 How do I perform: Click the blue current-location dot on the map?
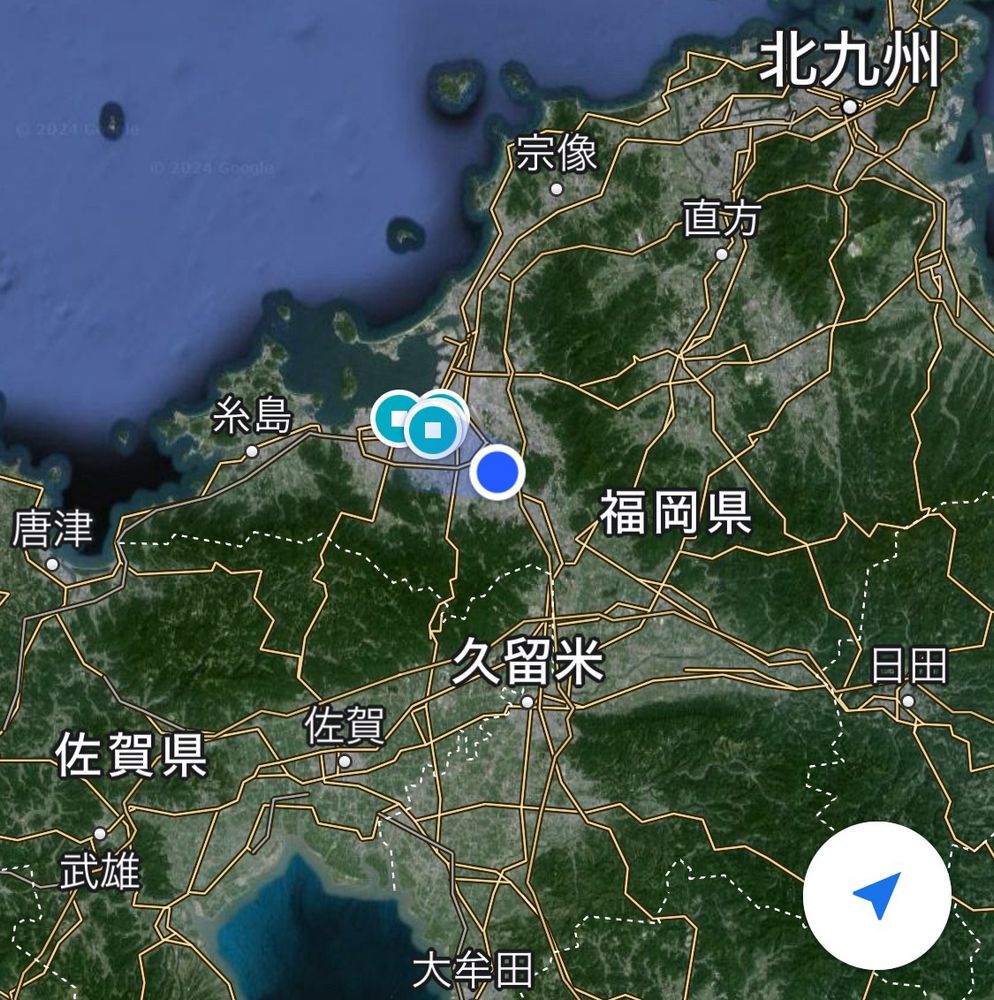point(498,471)
